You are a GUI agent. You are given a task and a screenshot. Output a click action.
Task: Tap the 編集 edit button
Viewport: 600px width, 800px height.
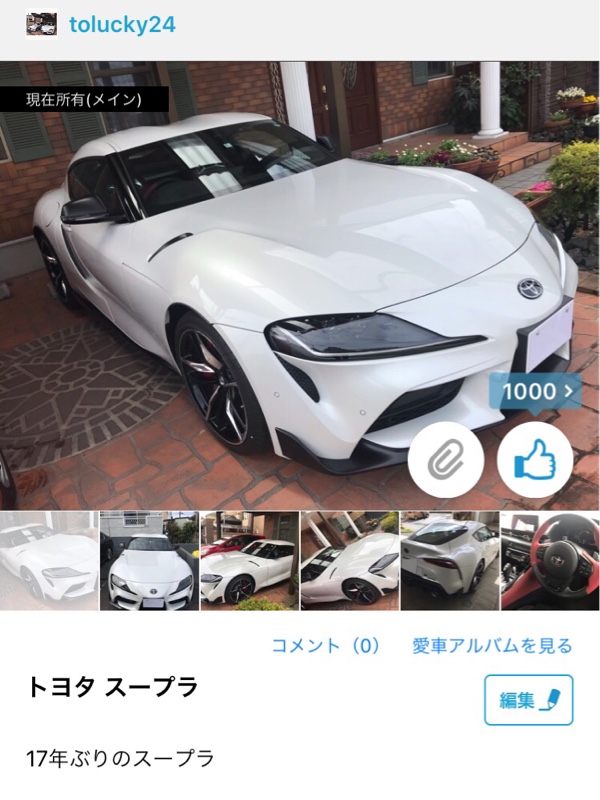pyautogui.click(x=529, y=700)
